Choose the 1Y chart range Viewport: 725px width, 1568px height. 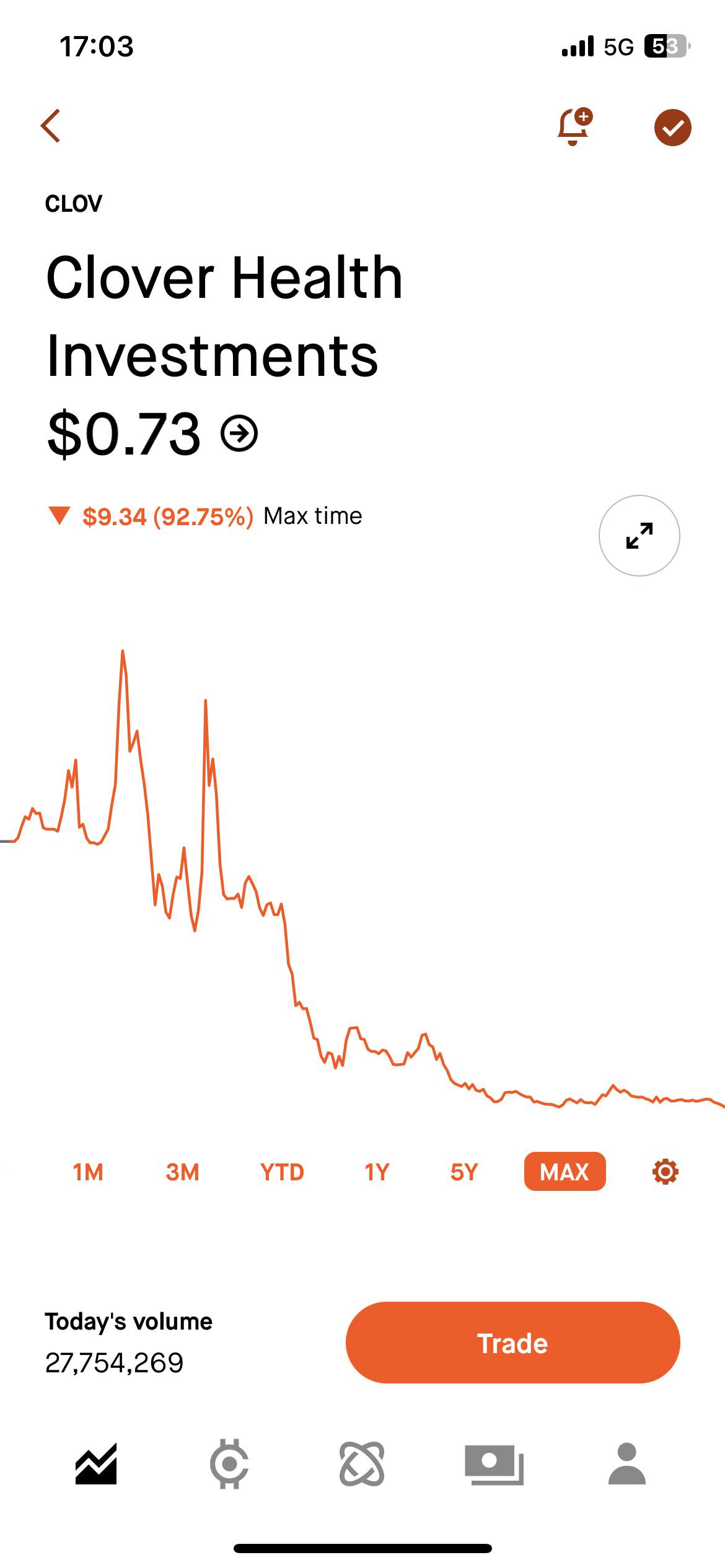[377, 1172]
